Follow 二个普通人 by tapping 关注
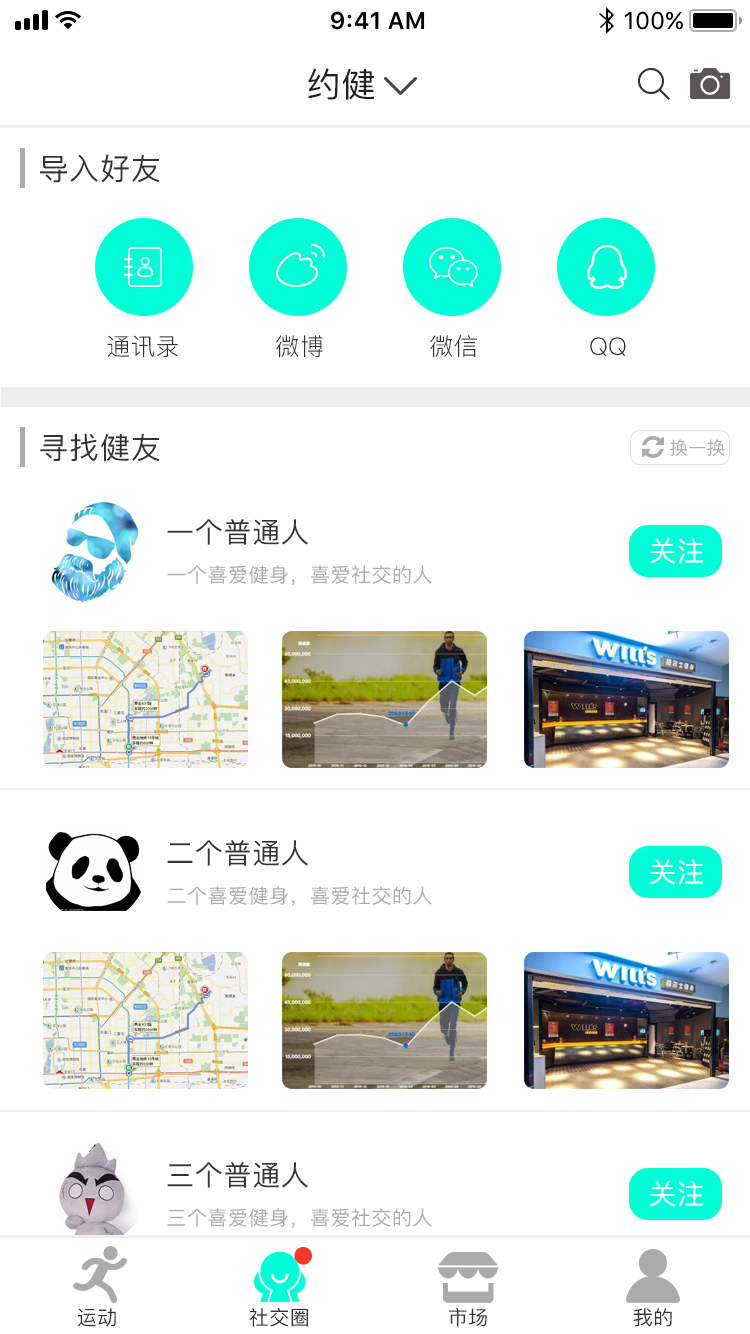Screen dimensions: 750x1334 point(675,872)
